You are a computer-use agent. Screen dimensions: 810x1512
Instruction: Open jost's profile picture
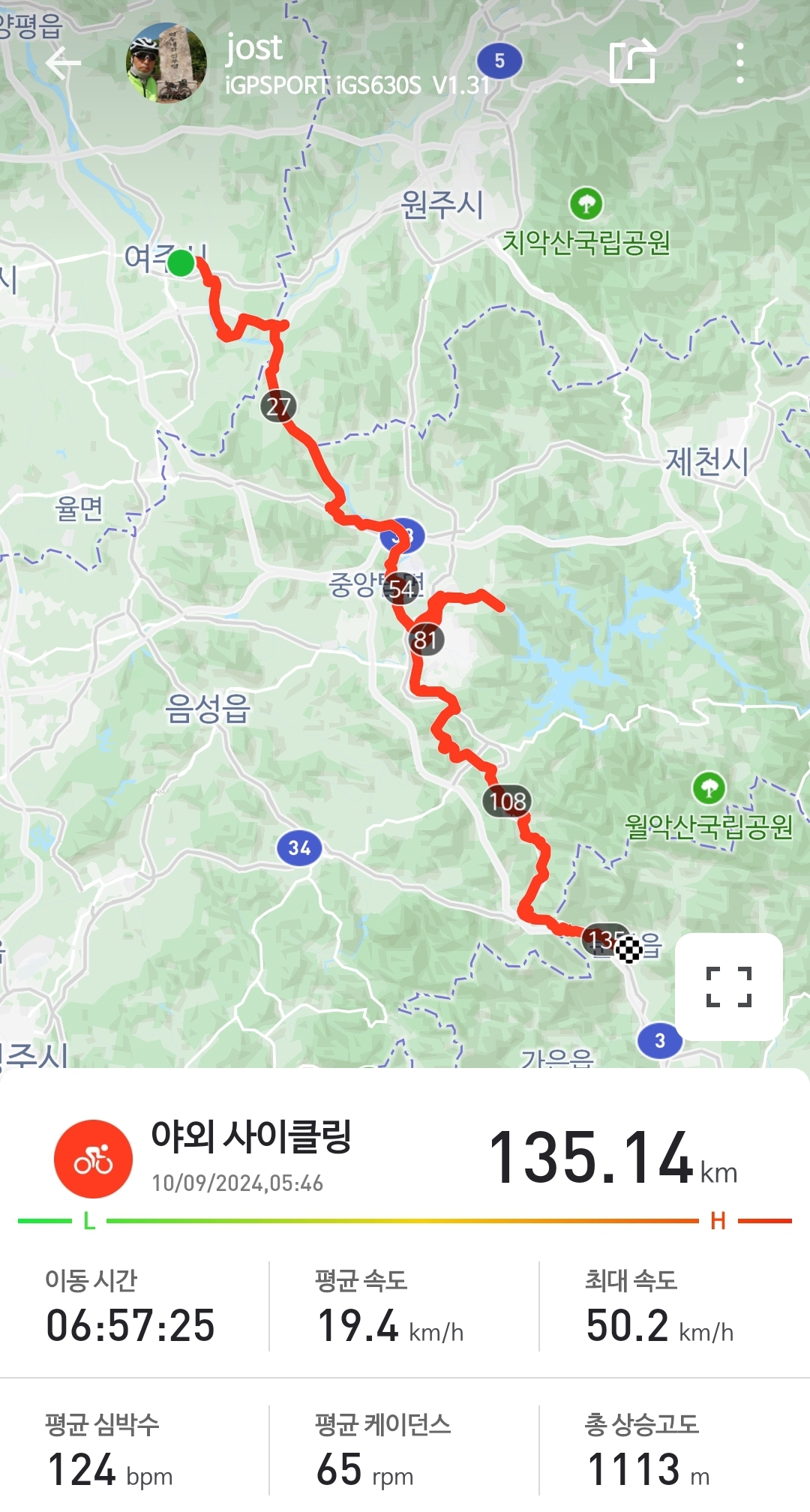pyautogui.click(x=166, y=63)
